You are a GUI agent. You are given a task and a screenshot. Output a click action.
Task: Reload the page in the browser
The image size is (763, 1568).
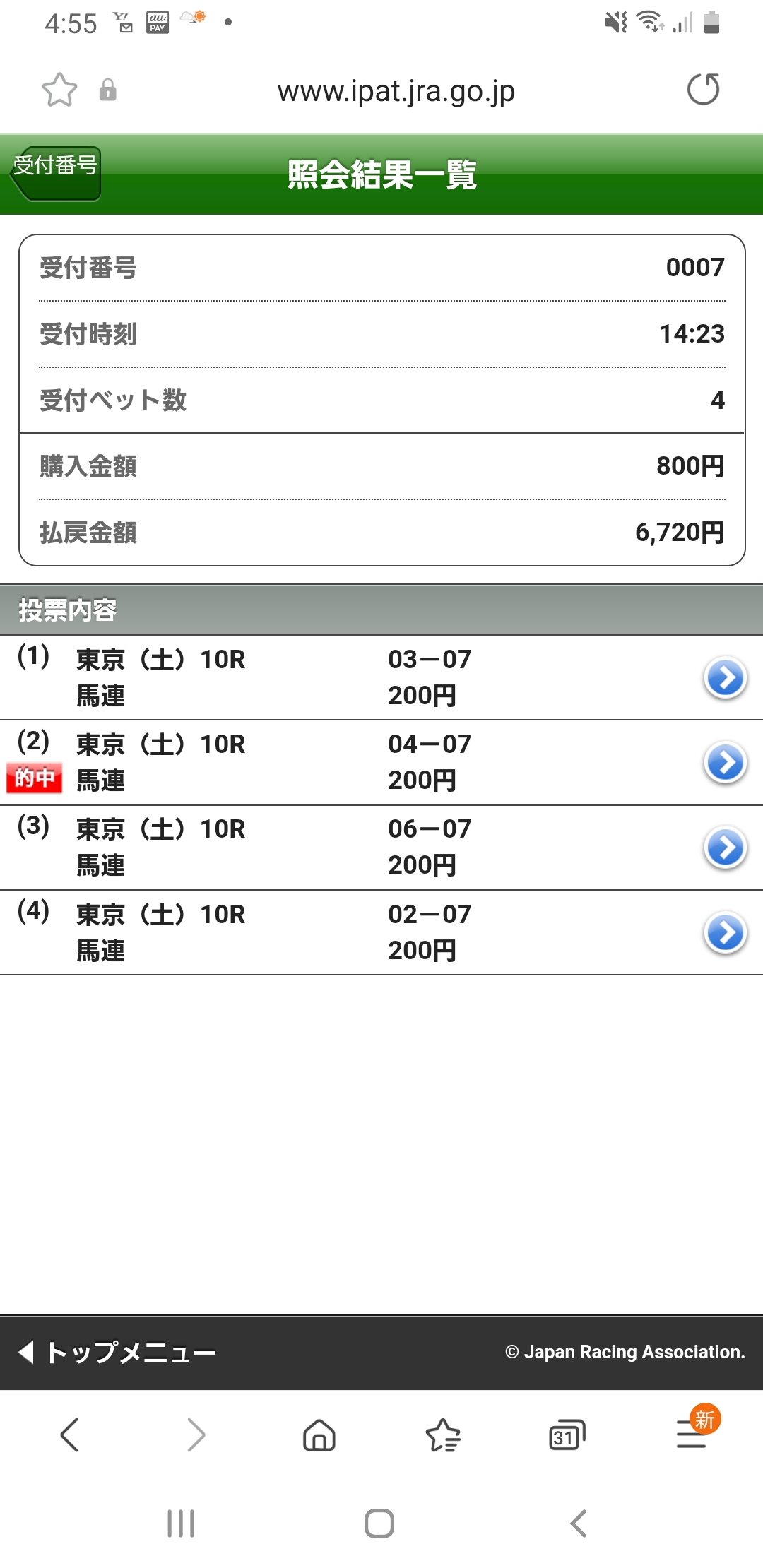[703, 90]
